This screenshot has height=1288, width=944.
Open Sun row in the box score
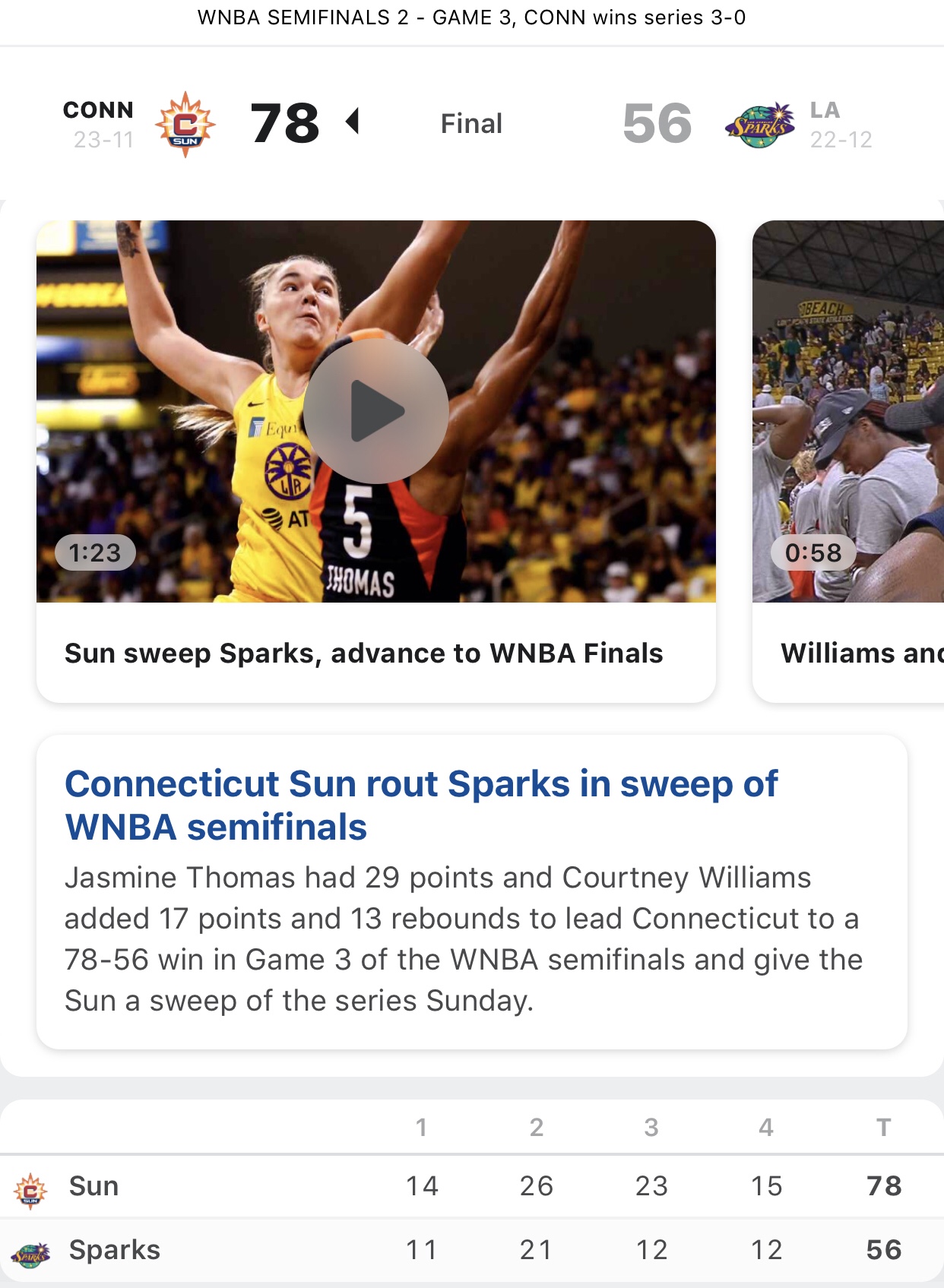pyautogui.click(x=93, y=1186)
